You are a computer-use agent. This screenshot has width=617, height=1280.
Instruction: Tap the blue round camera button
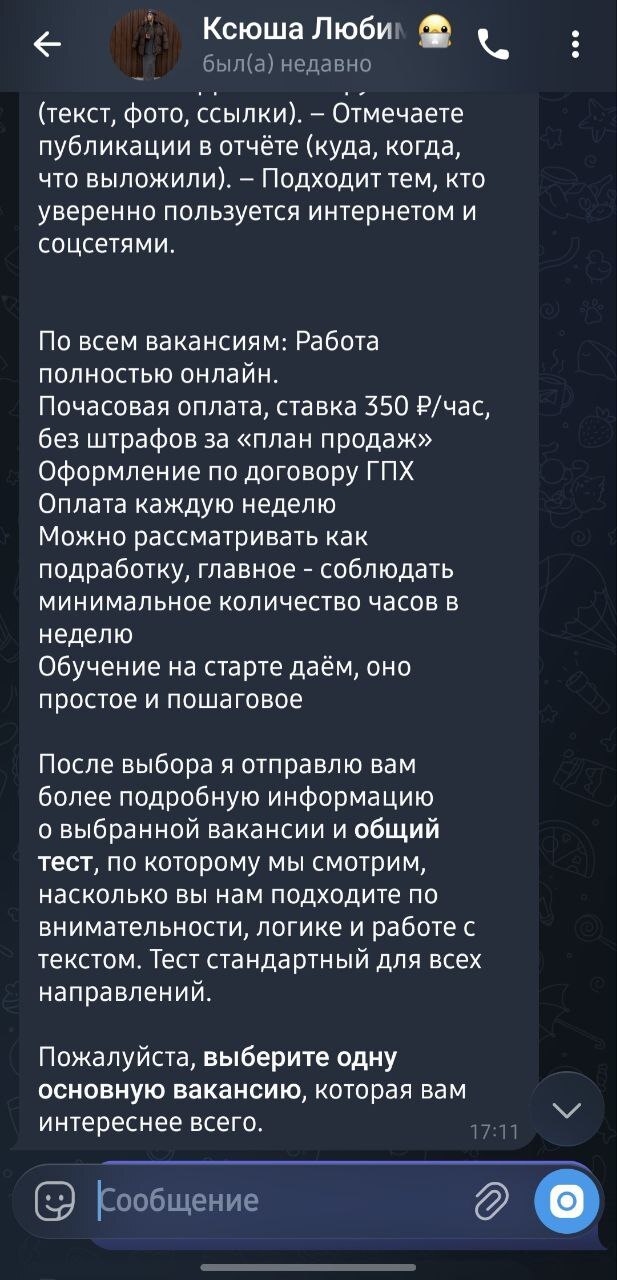[x=567, y=1200]
